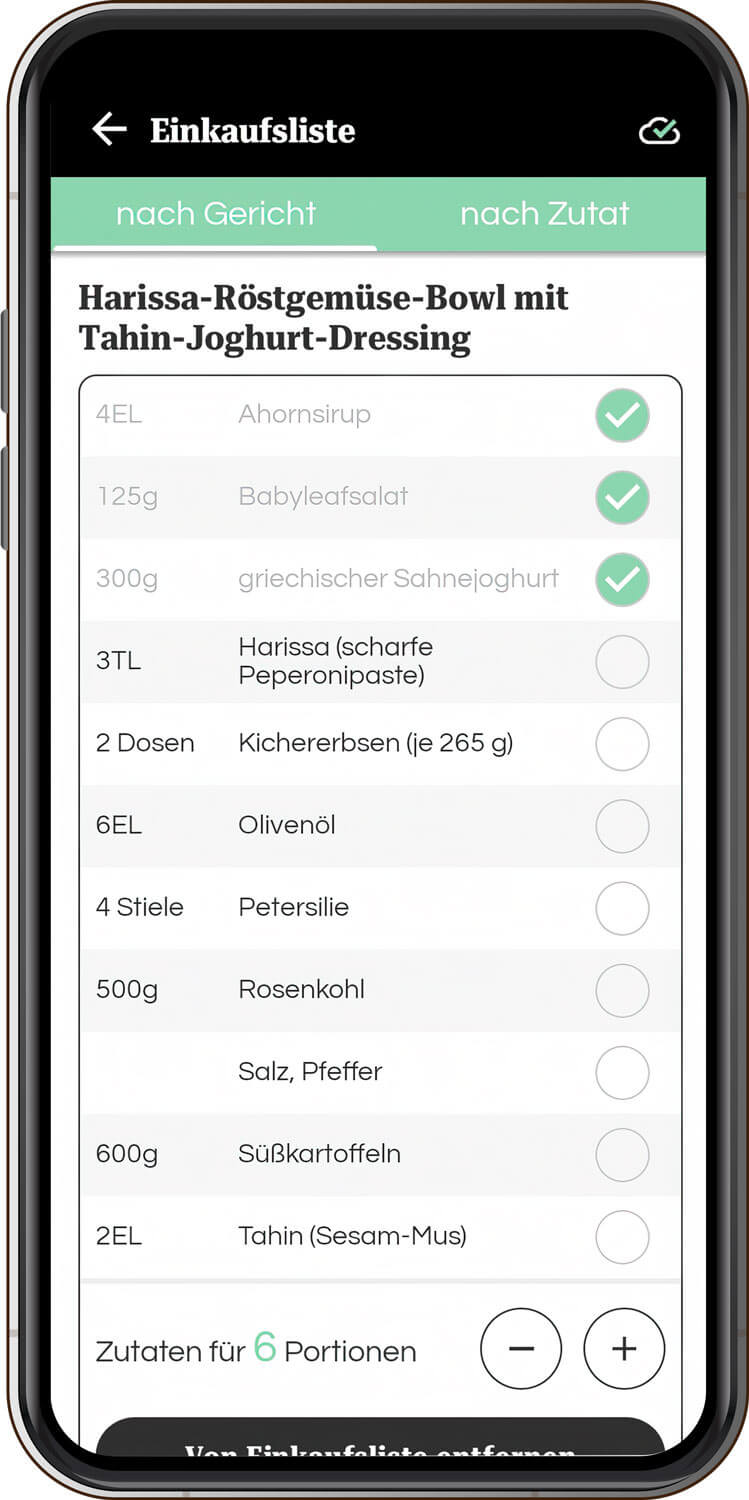The image size is (749, 1500).
Task: Check off Süßkartoffeln
Action: pos(622,1154)
